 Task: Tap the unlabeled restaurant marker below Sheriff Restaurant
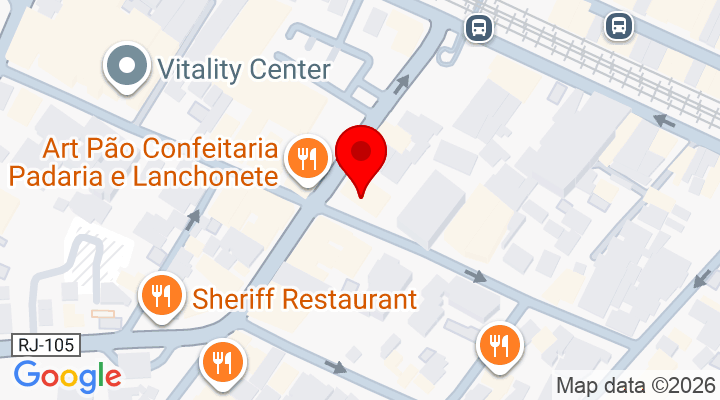click(221, 361)
